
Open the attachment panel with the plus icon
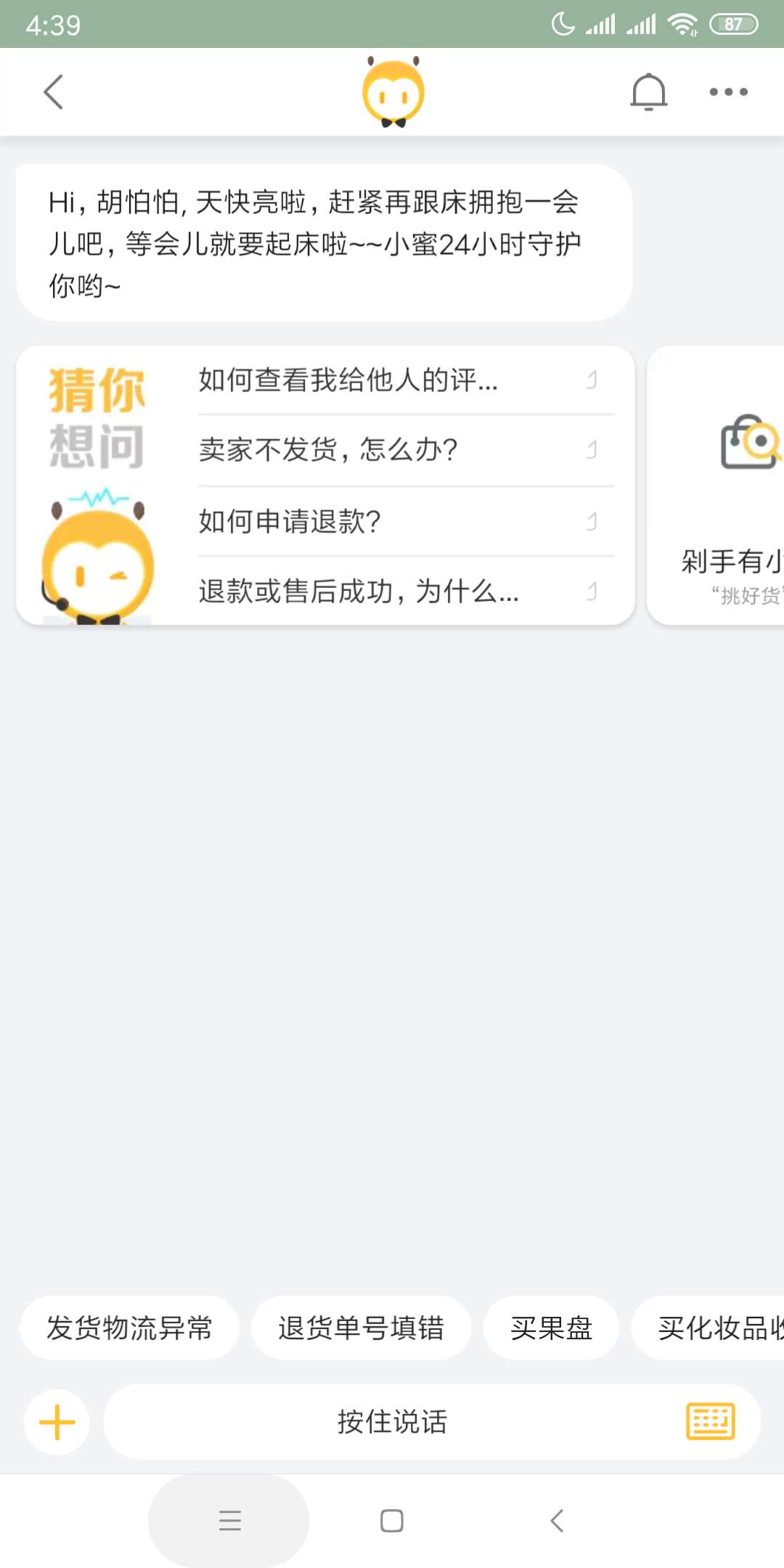pos(57,1421)
